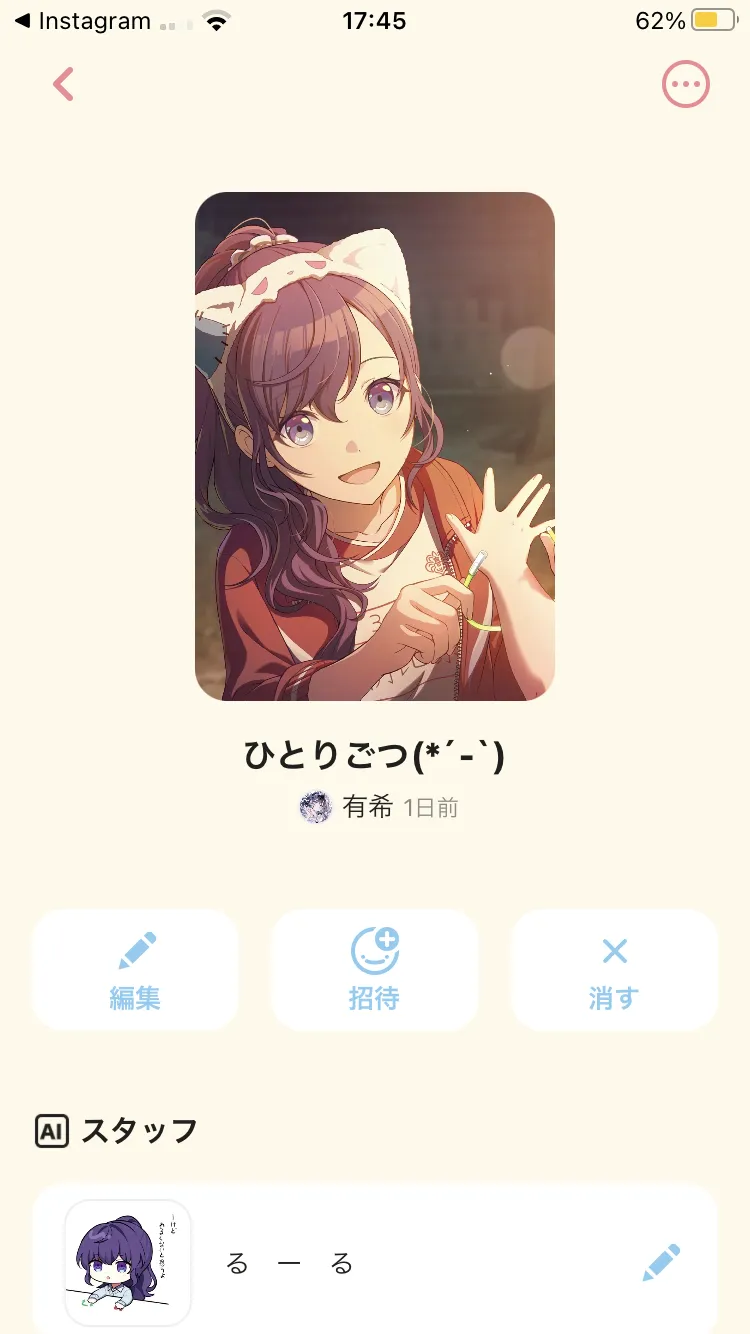Tap 消す to delete this room
Screen dimensions: 750x1334
pyautogui.click(x=614, y=970)
